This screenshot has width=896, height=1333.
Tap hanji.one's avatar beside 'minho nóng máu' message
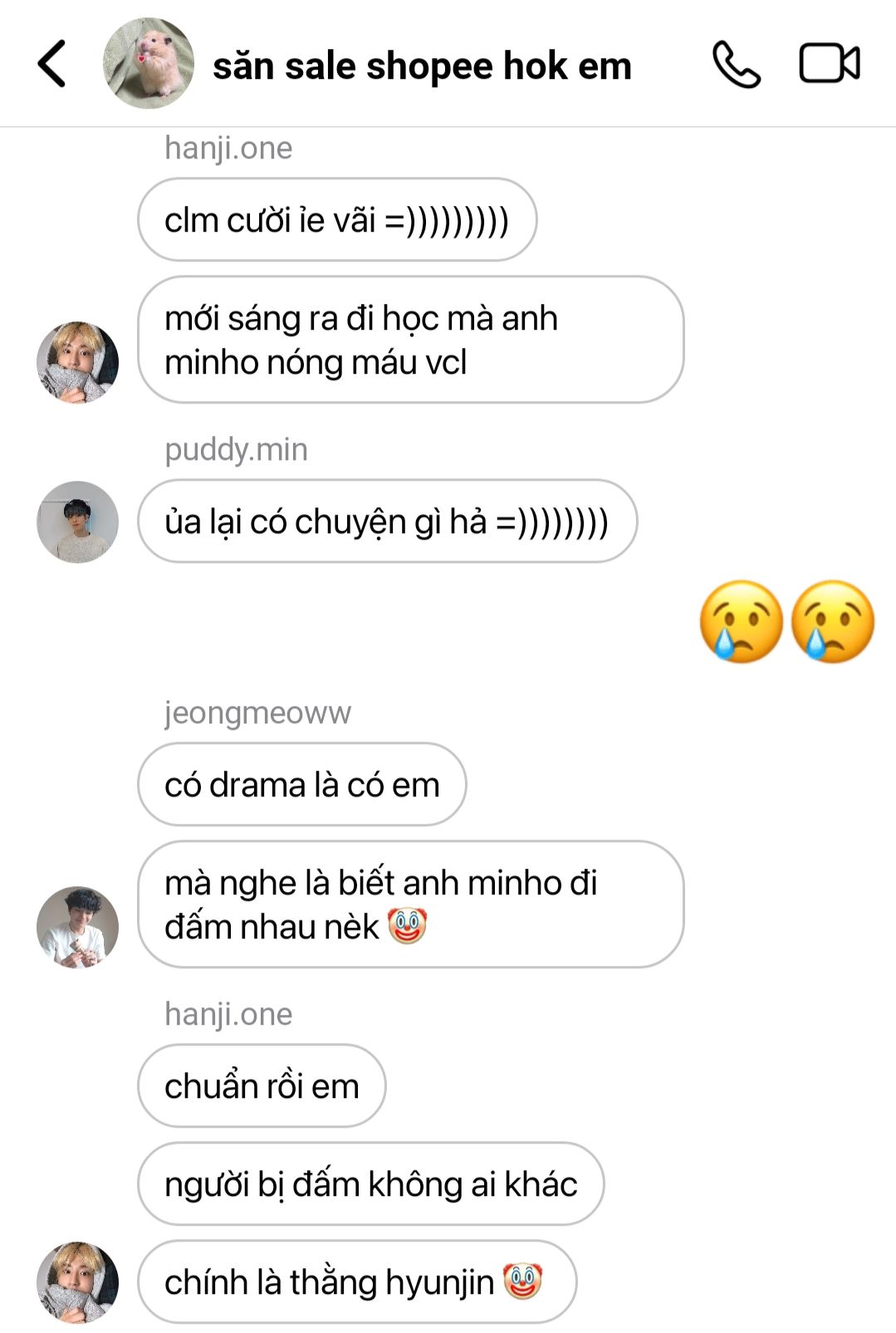[x=78, y=362]
